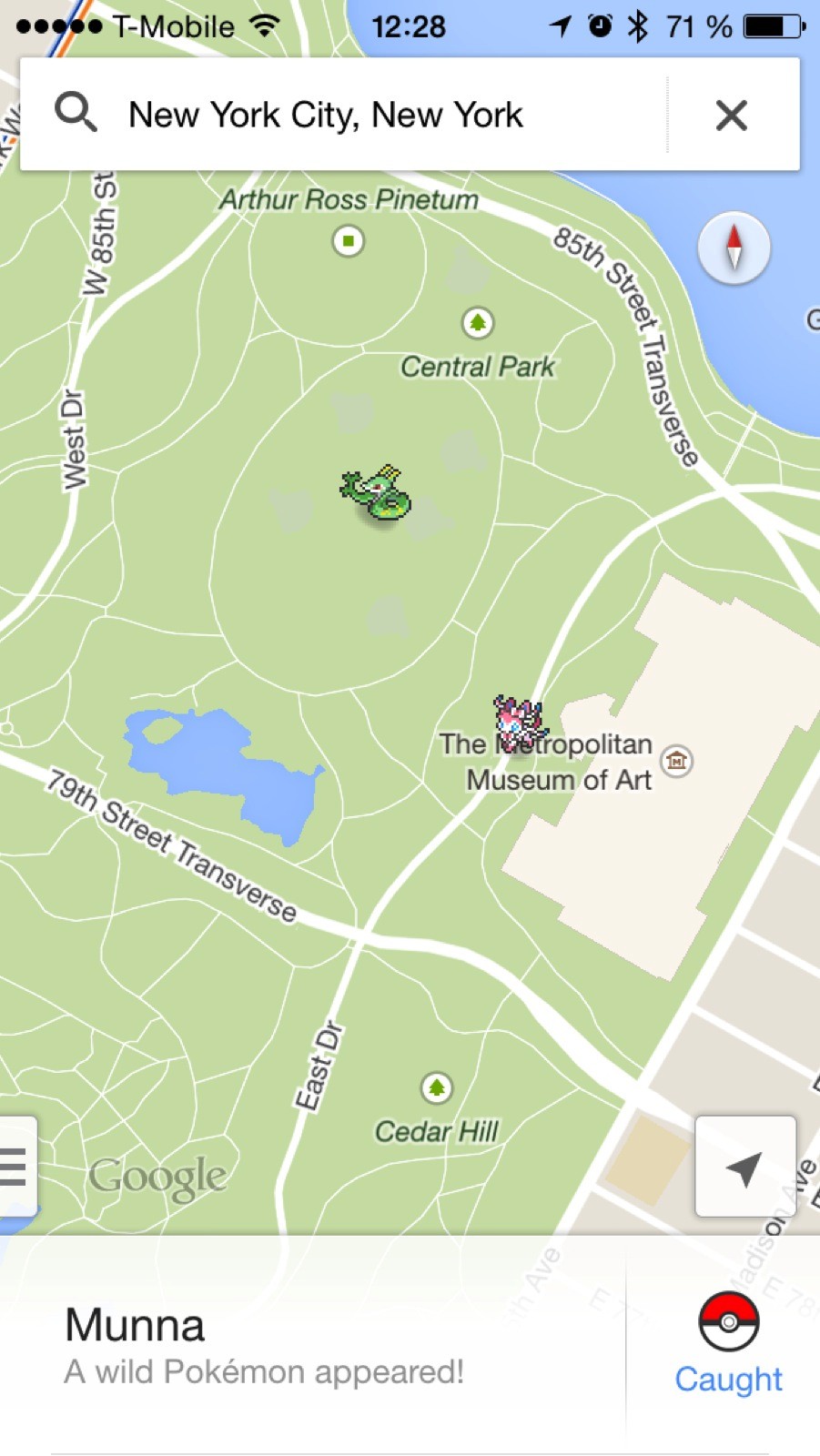Tap the green dragon Pokémon on the map
Screen dimensions: 820x1456
click(377, 493)
